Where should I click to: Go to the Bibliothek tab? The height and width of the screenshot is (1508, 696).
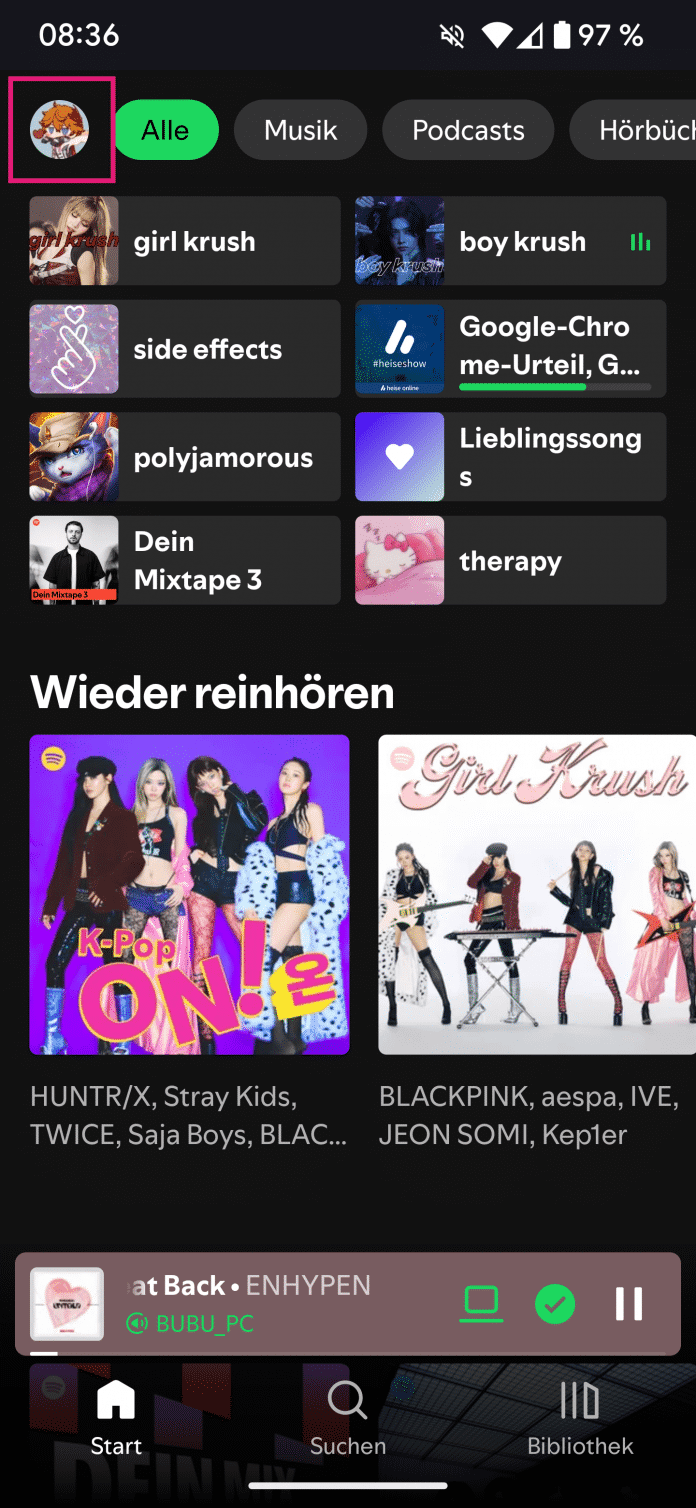[x=580, y=1416]
